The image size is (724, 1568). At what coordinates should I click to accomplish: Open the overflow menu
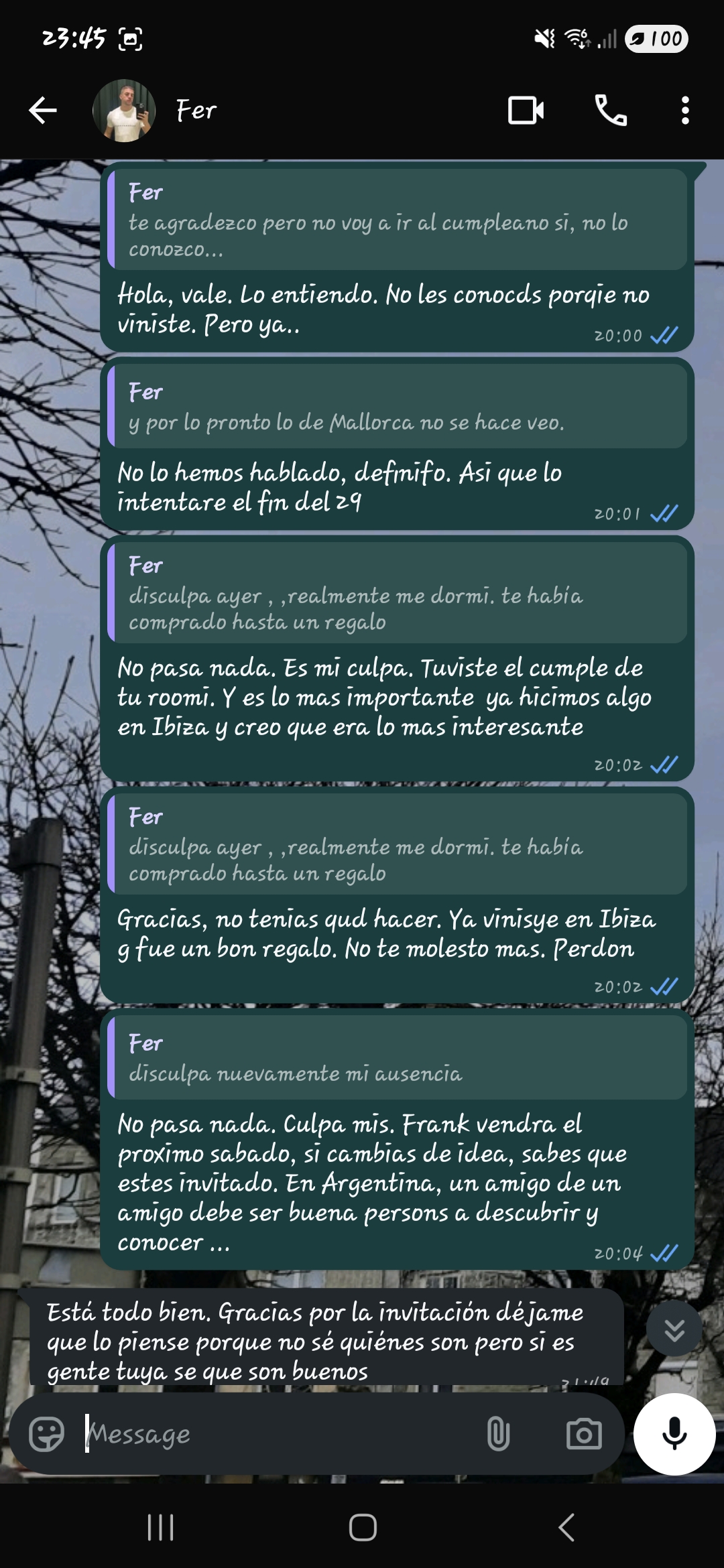(684, 111)
